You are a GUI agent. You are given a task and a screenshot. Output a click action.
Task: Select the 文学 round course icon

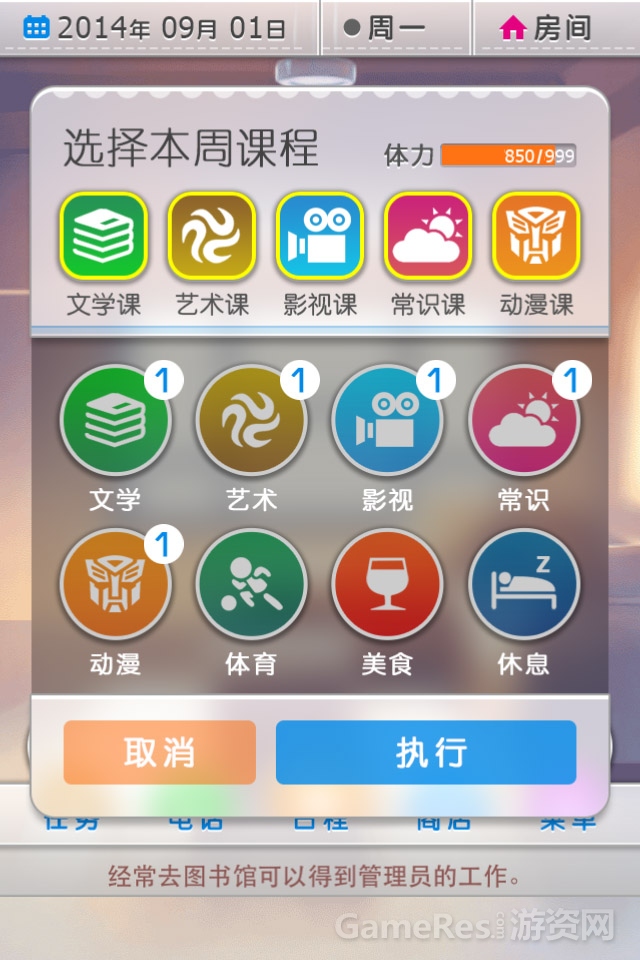(115, 420)
